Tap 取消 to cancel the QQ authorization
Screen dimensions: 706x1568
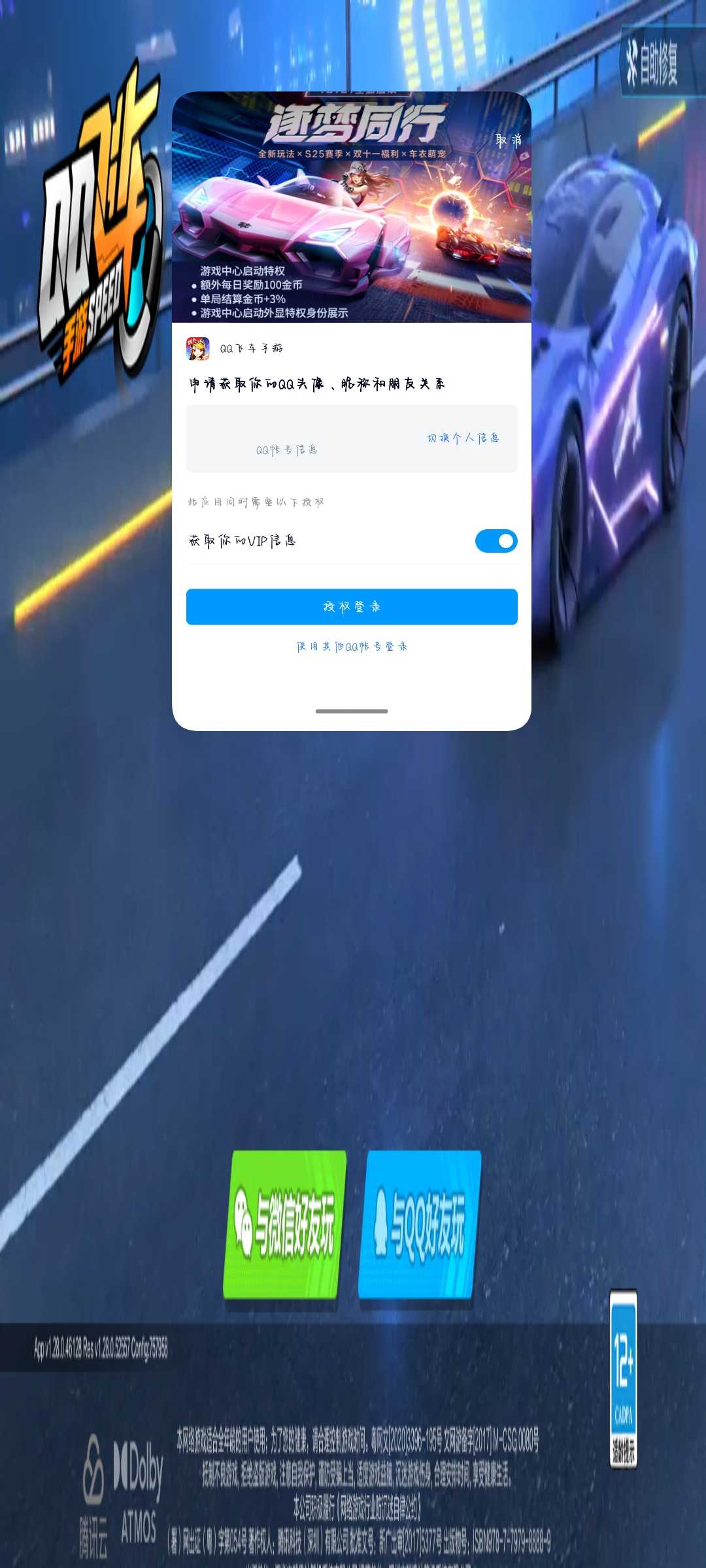point(508,140)
